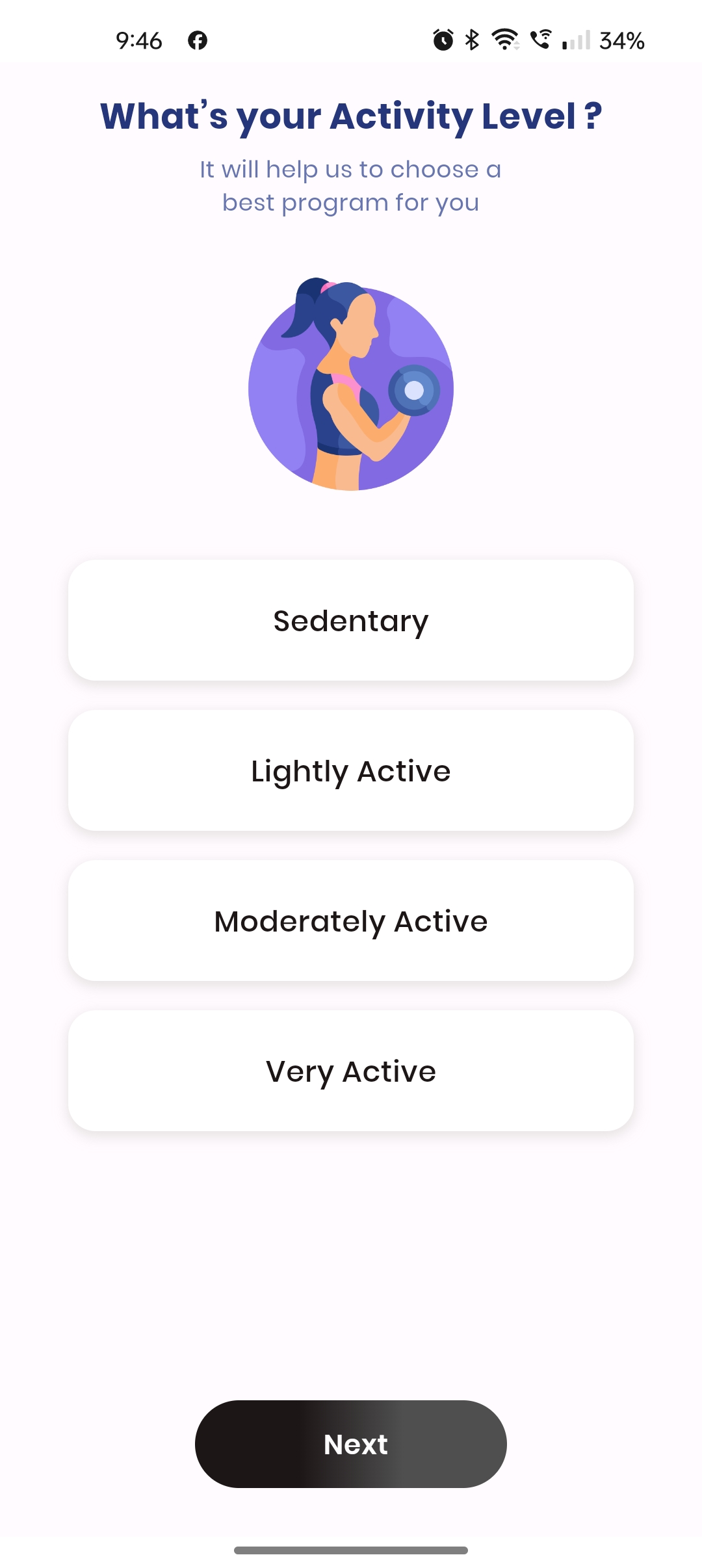This screenshot has width=702, height=1568.
Task: Tap the Next button to continue
Action: tap(351, 1444)
